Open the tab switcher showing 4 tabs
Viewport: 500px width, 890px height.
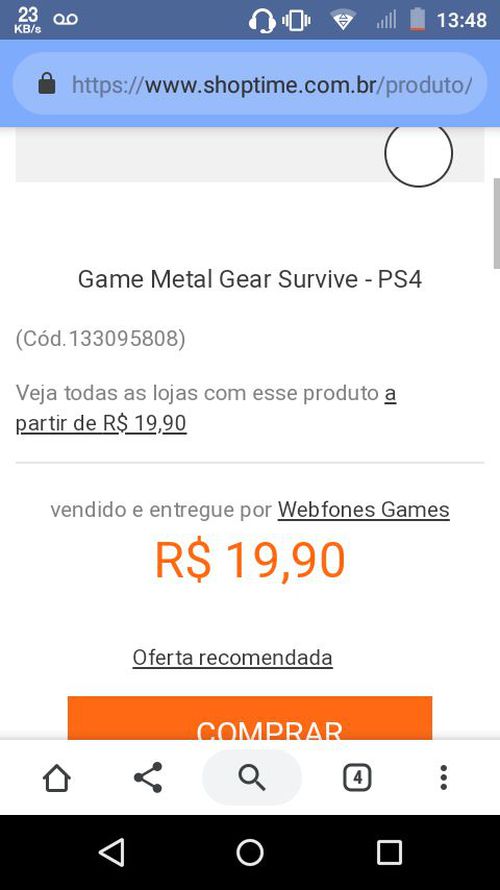point(357,777)
